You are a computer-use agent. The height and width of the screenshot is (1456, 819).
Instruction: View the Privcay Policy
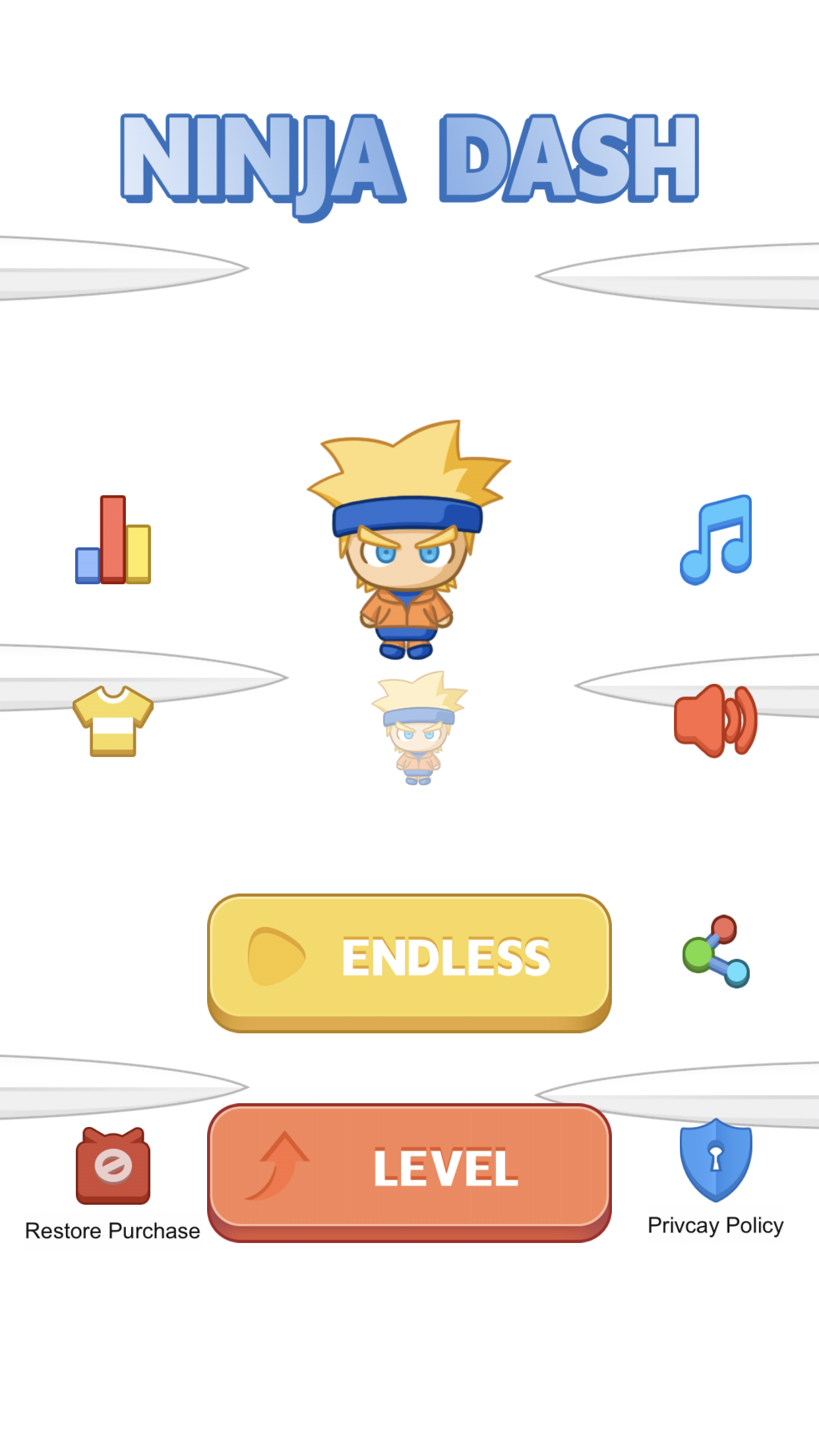(715, 1177)
